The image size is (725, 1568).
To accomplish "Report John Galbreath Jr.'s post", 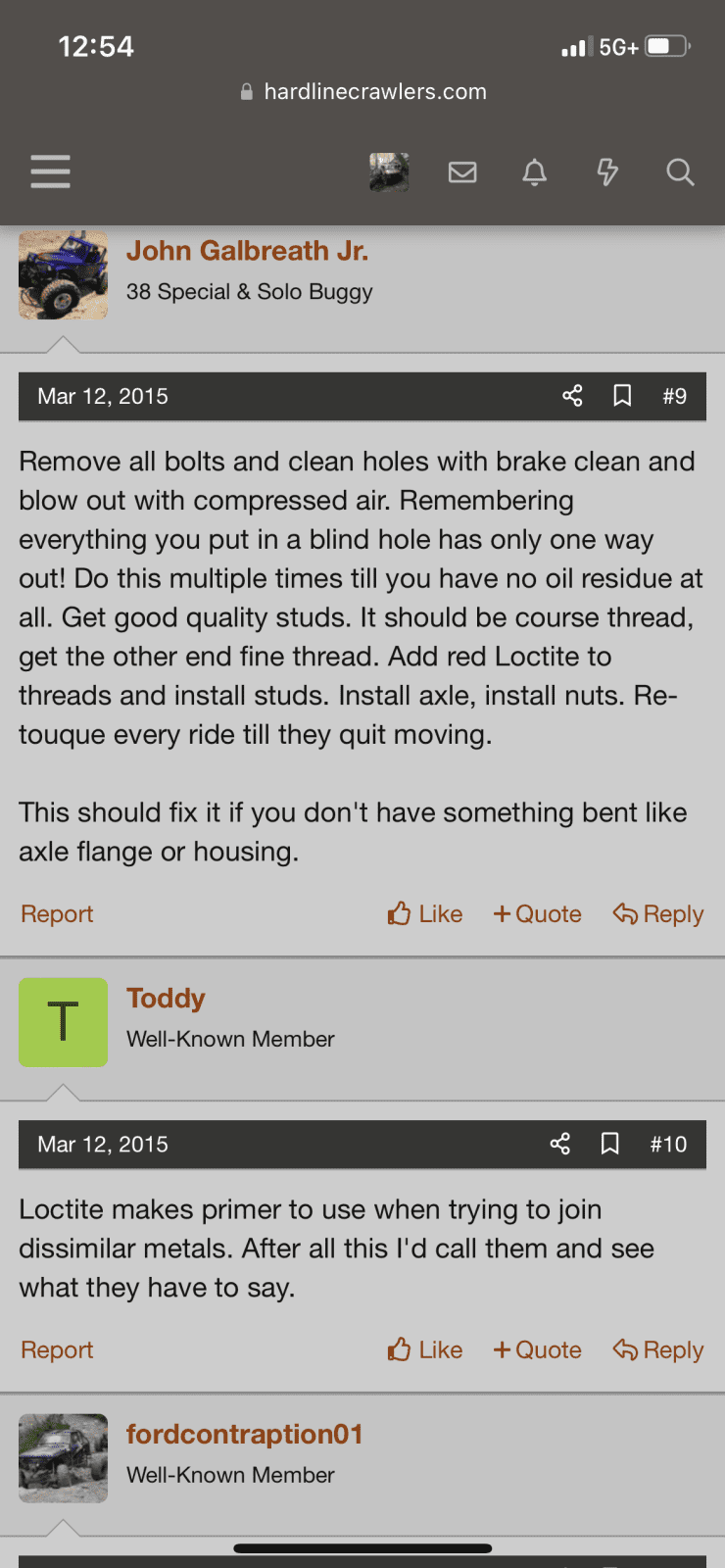I will 57,914.
